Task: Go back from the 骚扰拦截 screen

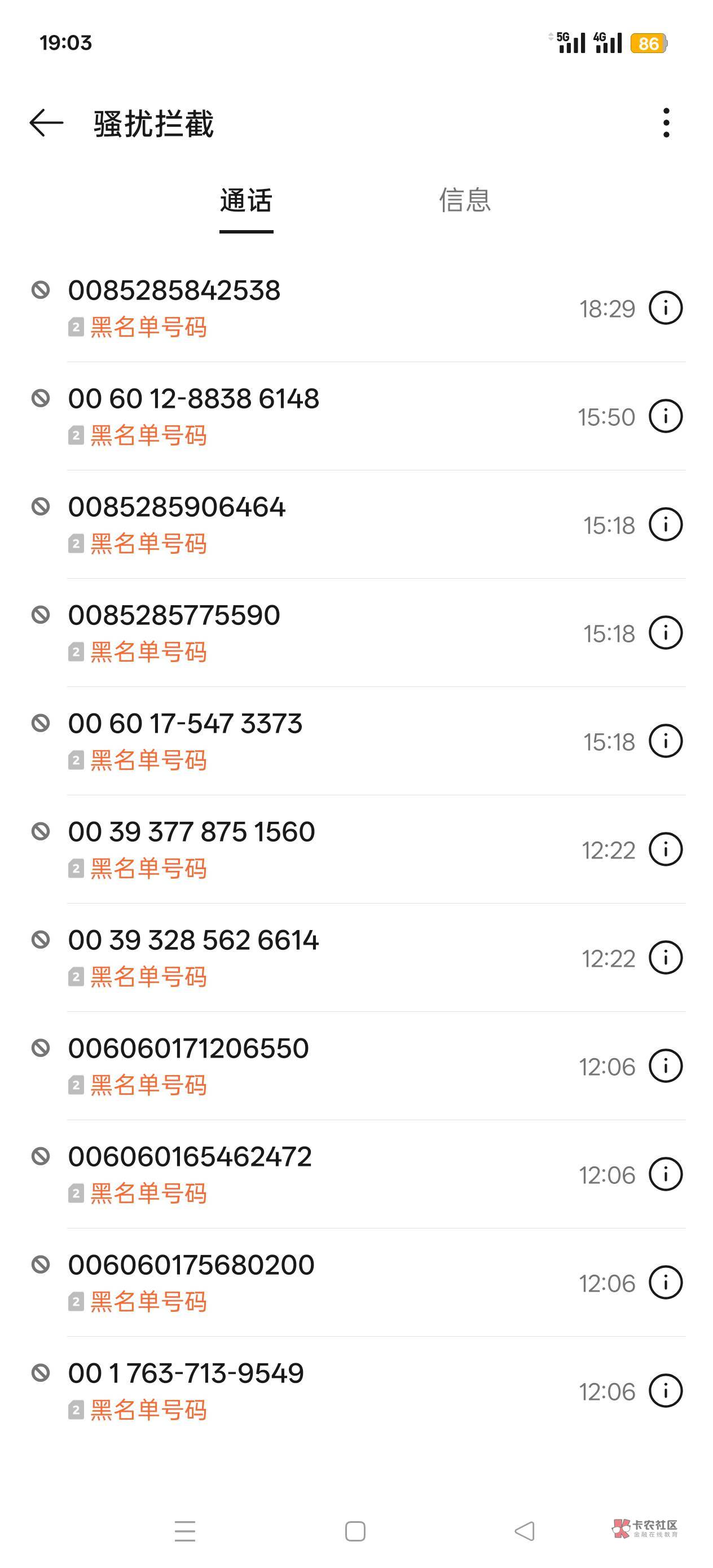Action: pos(46,123)
